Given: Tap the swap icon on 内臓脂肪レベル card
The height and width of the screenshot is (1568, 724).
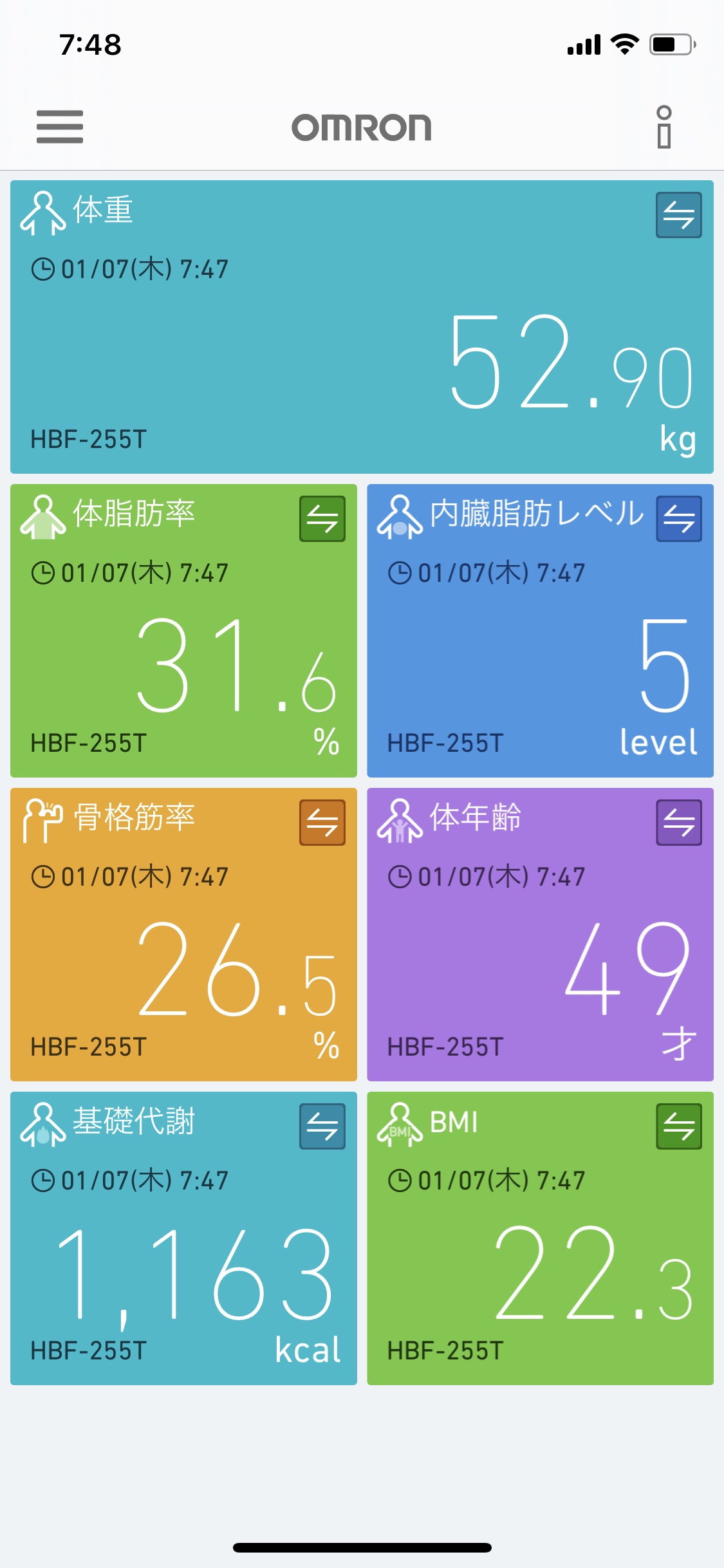Looking at the screenshot, I should [x=679, y=519].
